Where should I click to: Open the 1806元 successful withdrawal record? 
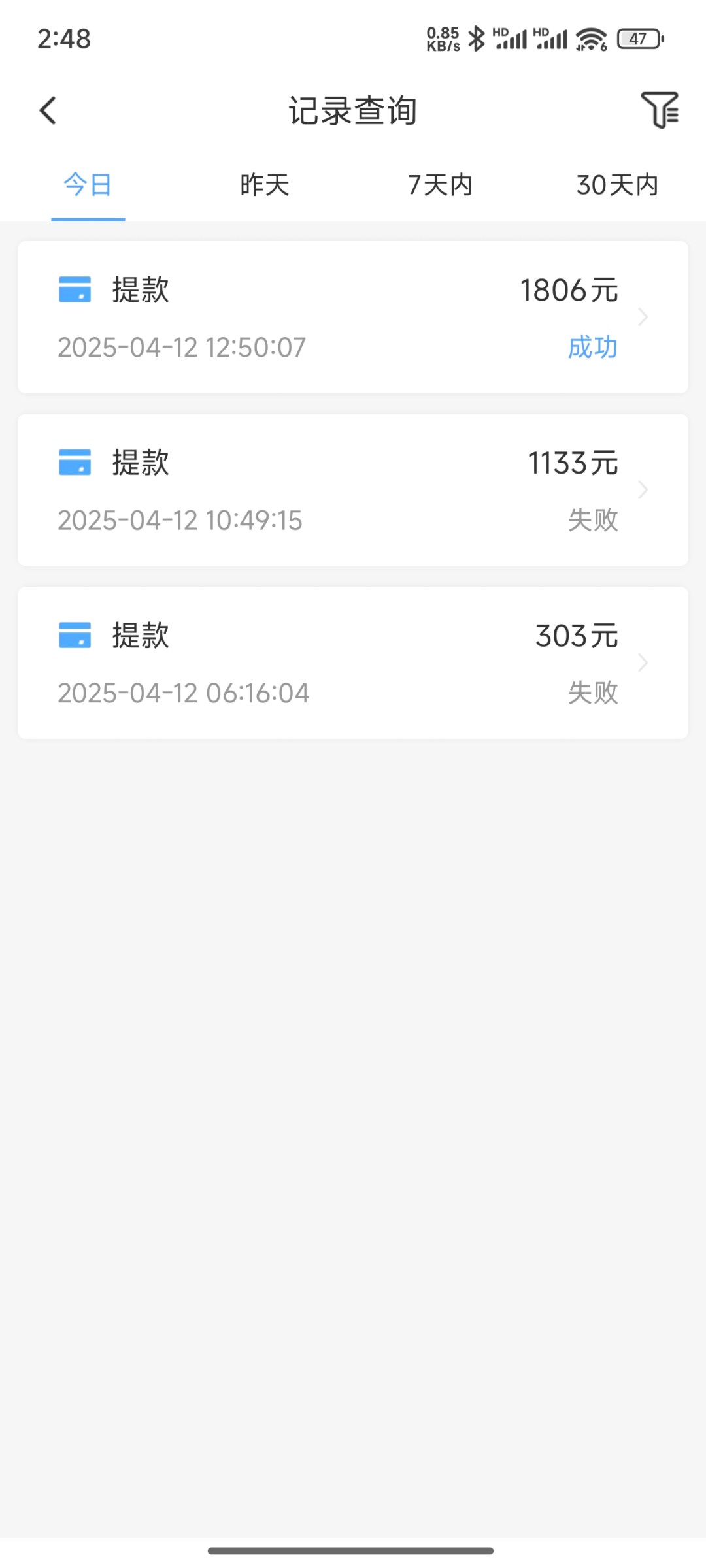pos(353,318)
